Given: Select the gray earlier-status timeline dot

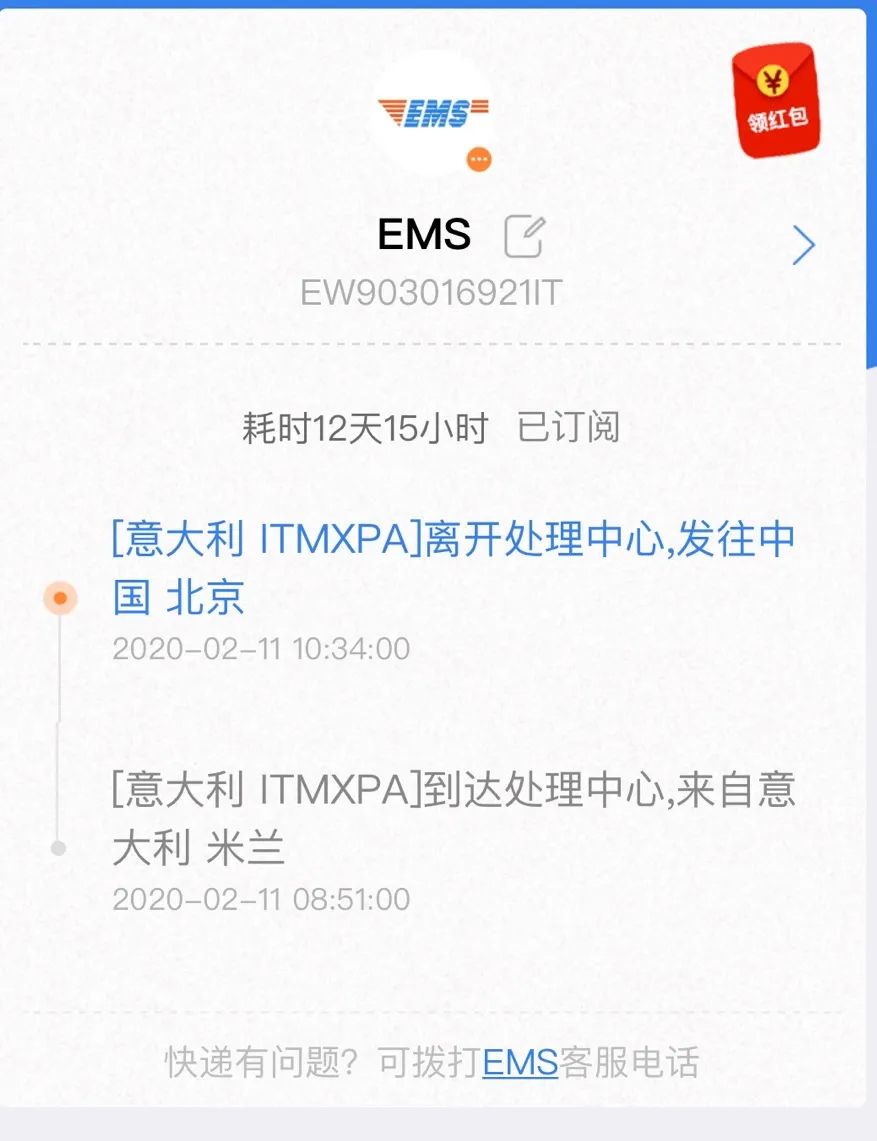Looking at the screenshot, I should [60, 845].
